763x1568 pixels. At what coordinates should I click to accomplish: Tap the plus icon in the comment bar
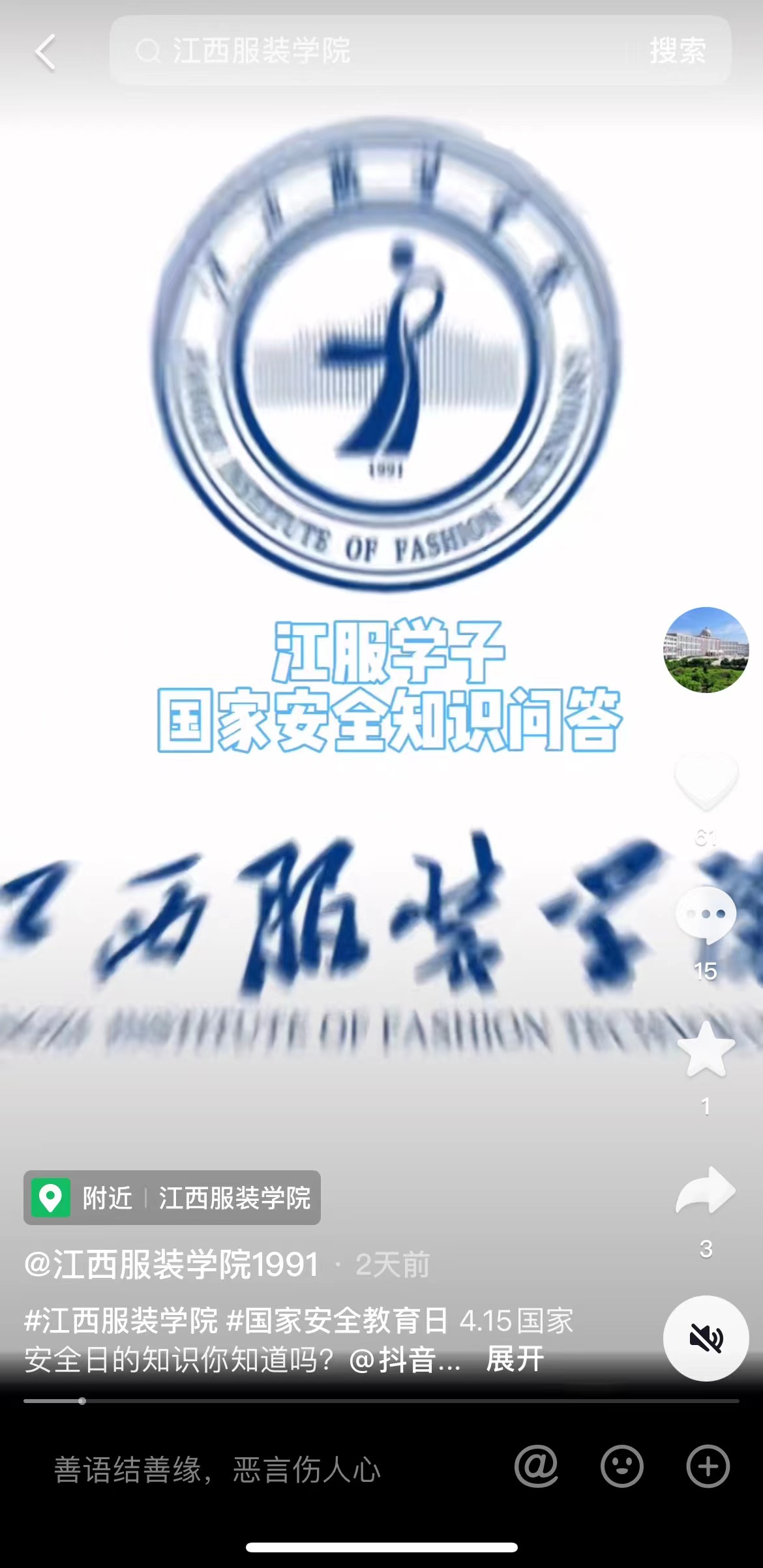[708, 1467]
